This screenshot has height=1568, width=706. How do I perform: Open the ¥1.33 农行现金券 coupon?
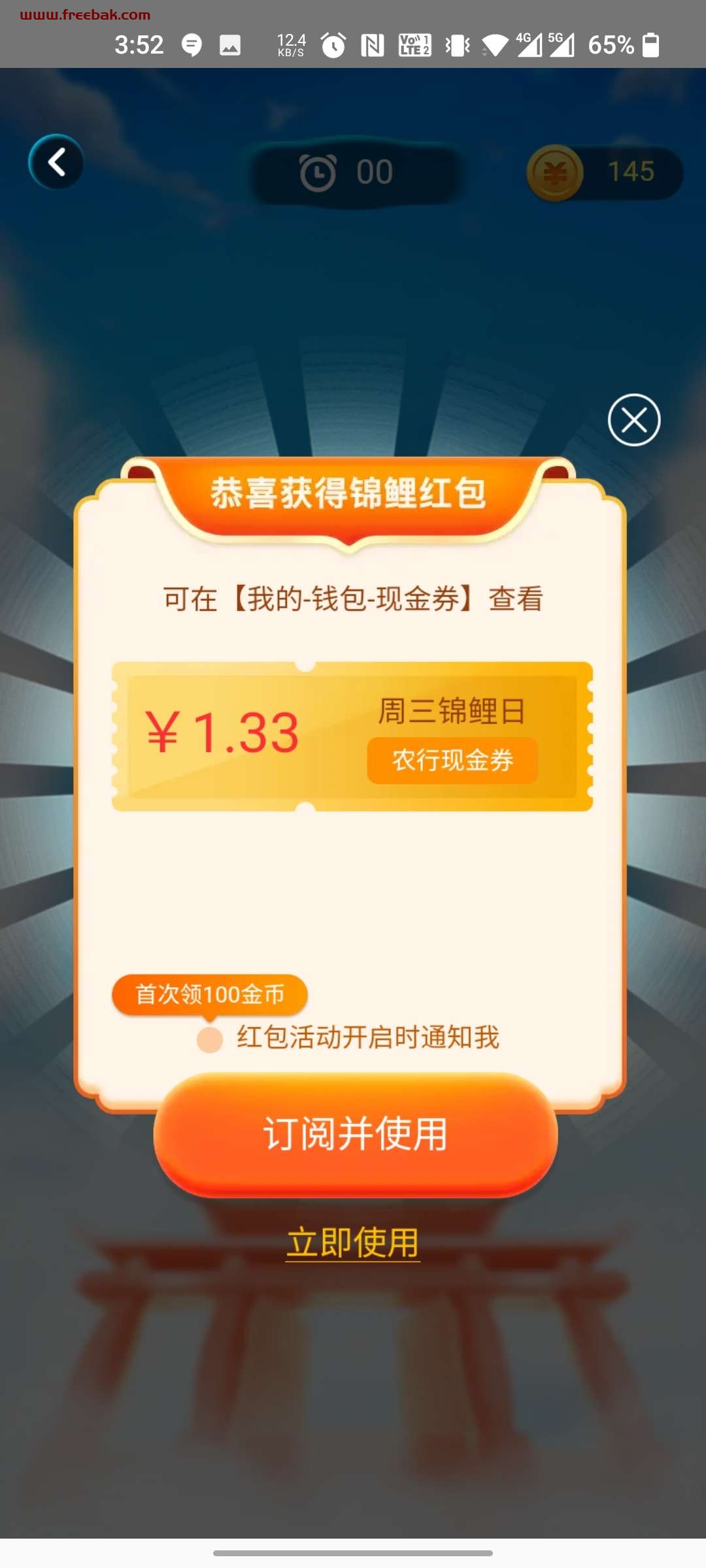[352, 736]
